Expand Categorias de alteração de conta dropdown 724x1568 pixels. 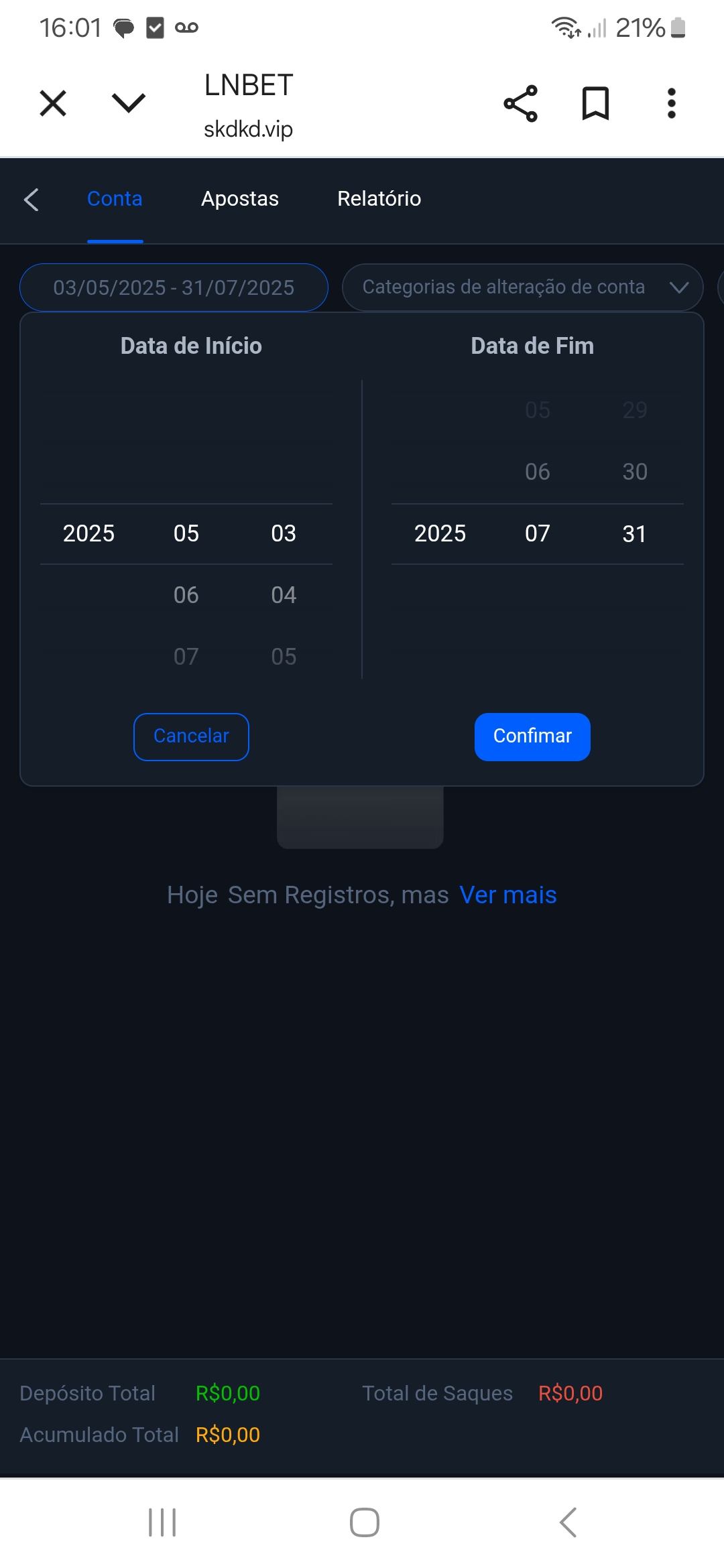click(x=522, y=287)
